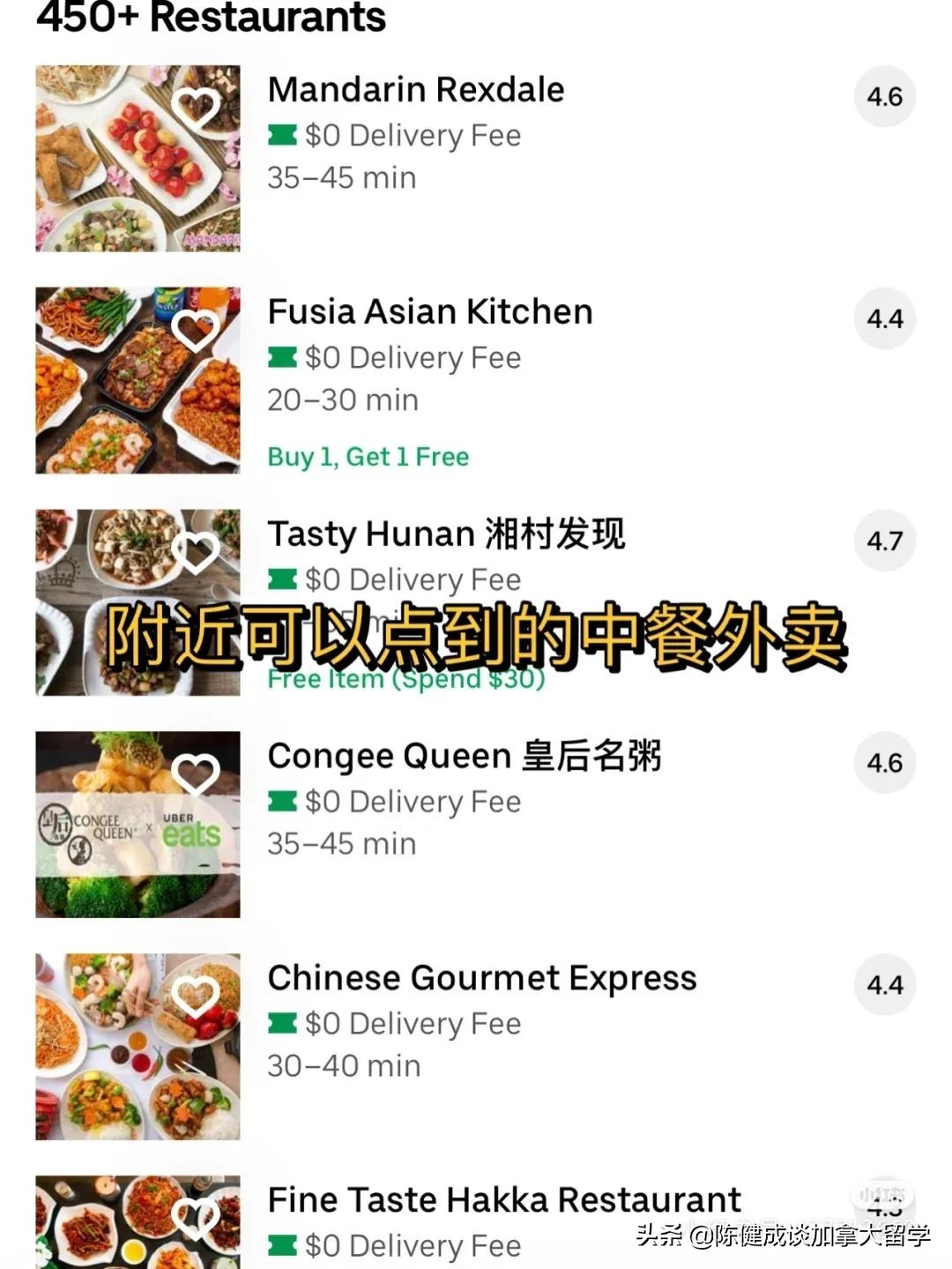Open Fusia Asian Kitchen's restaurant page
952x1269 pixels.
click(430, 311)
